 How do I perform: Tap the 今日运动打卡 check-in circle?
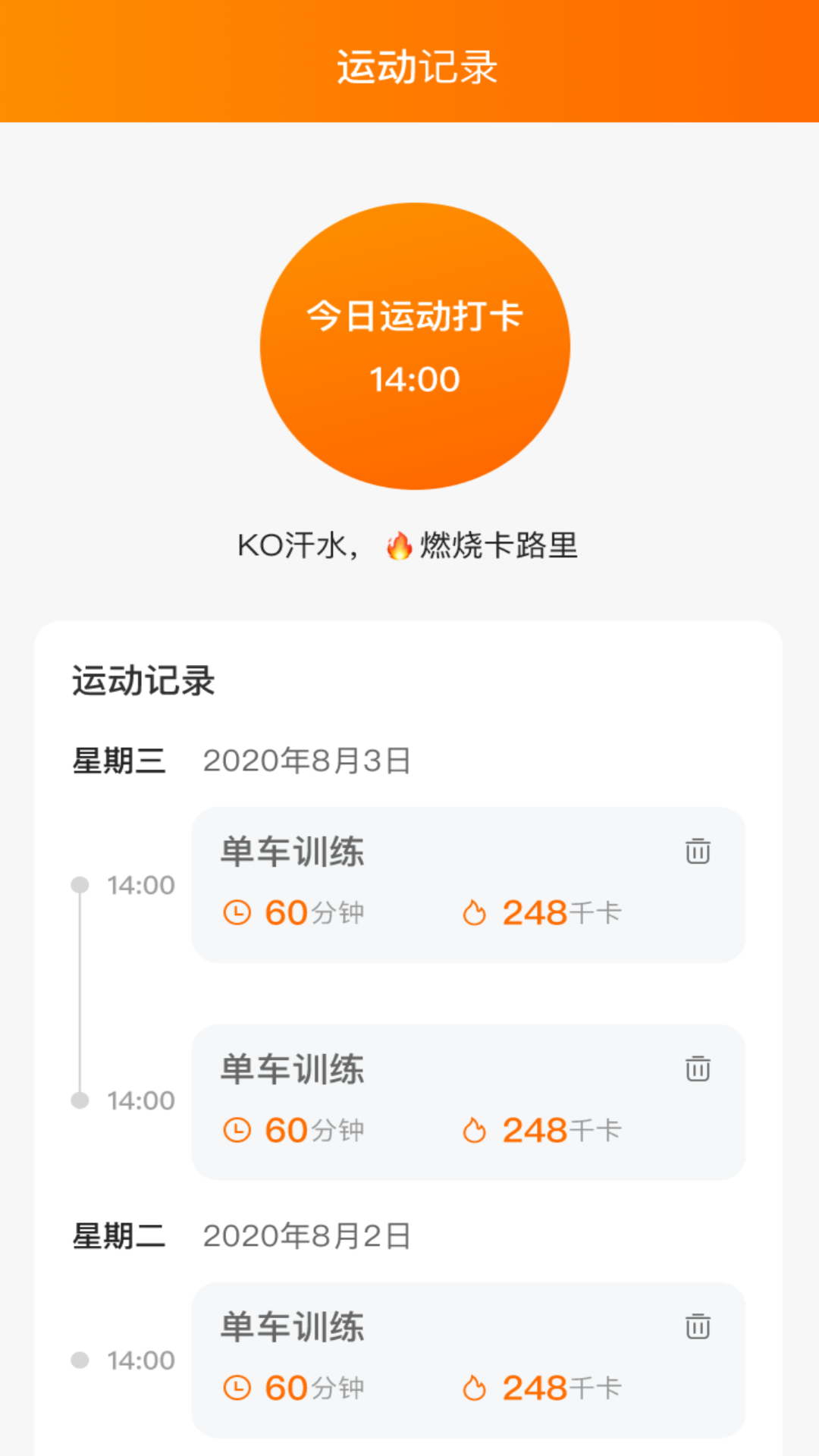click(413, 346)
